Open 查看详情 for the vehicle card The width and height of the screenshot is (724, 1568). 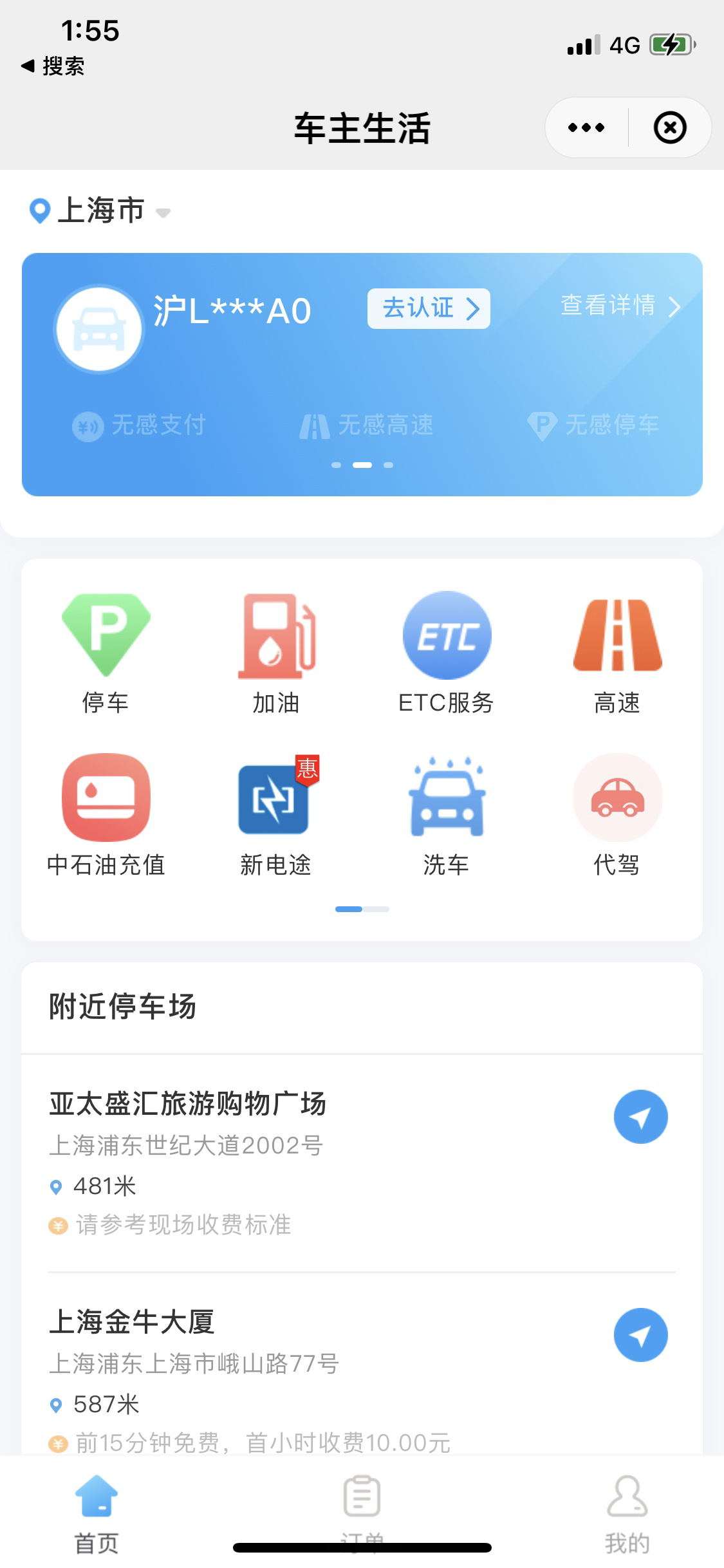(619, 306)
